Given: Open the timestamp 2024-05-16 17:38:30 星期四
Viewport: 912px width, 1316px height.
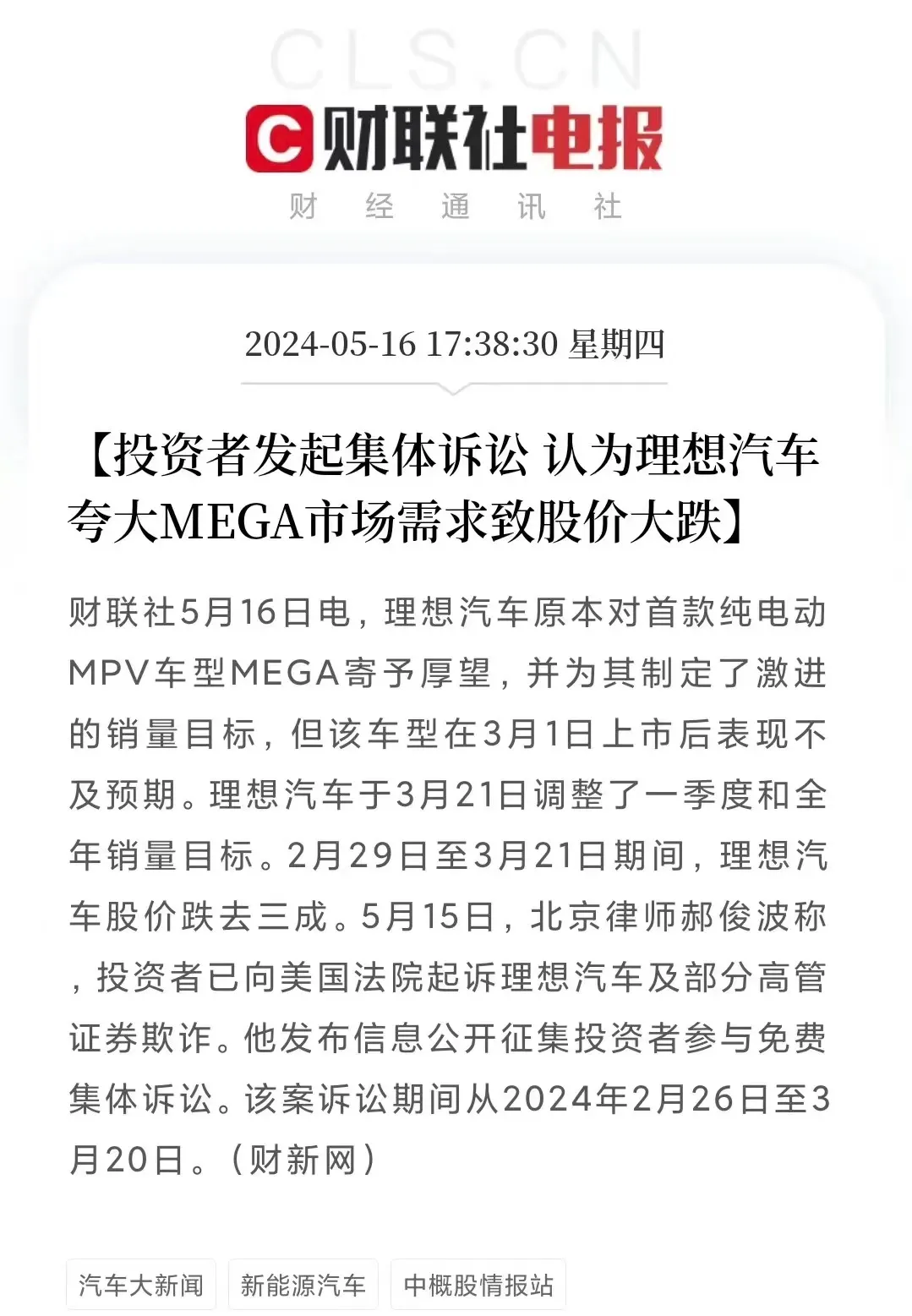Looking at the screenshot, I should click(456, 343).
